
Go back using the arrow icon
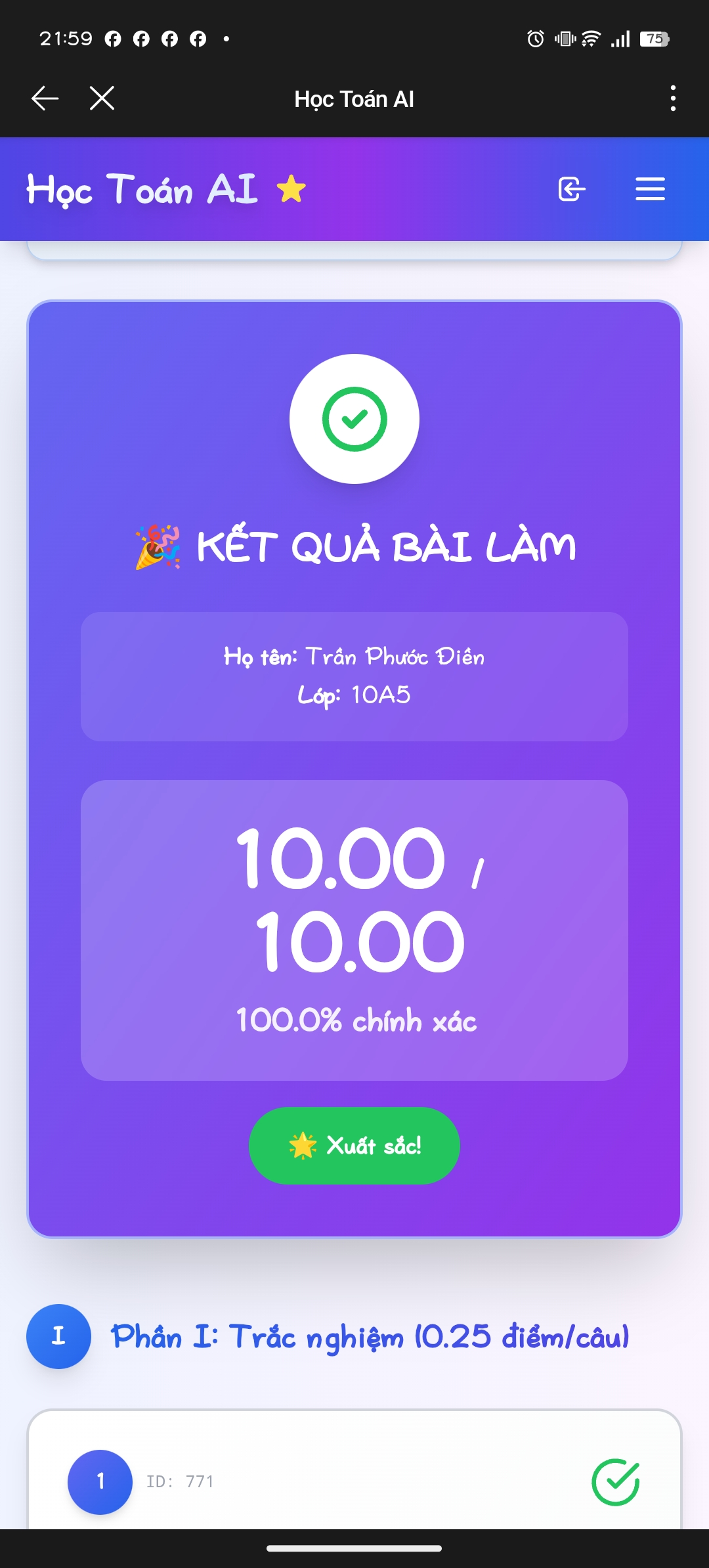pyautogui.click(x=45, y=98)
